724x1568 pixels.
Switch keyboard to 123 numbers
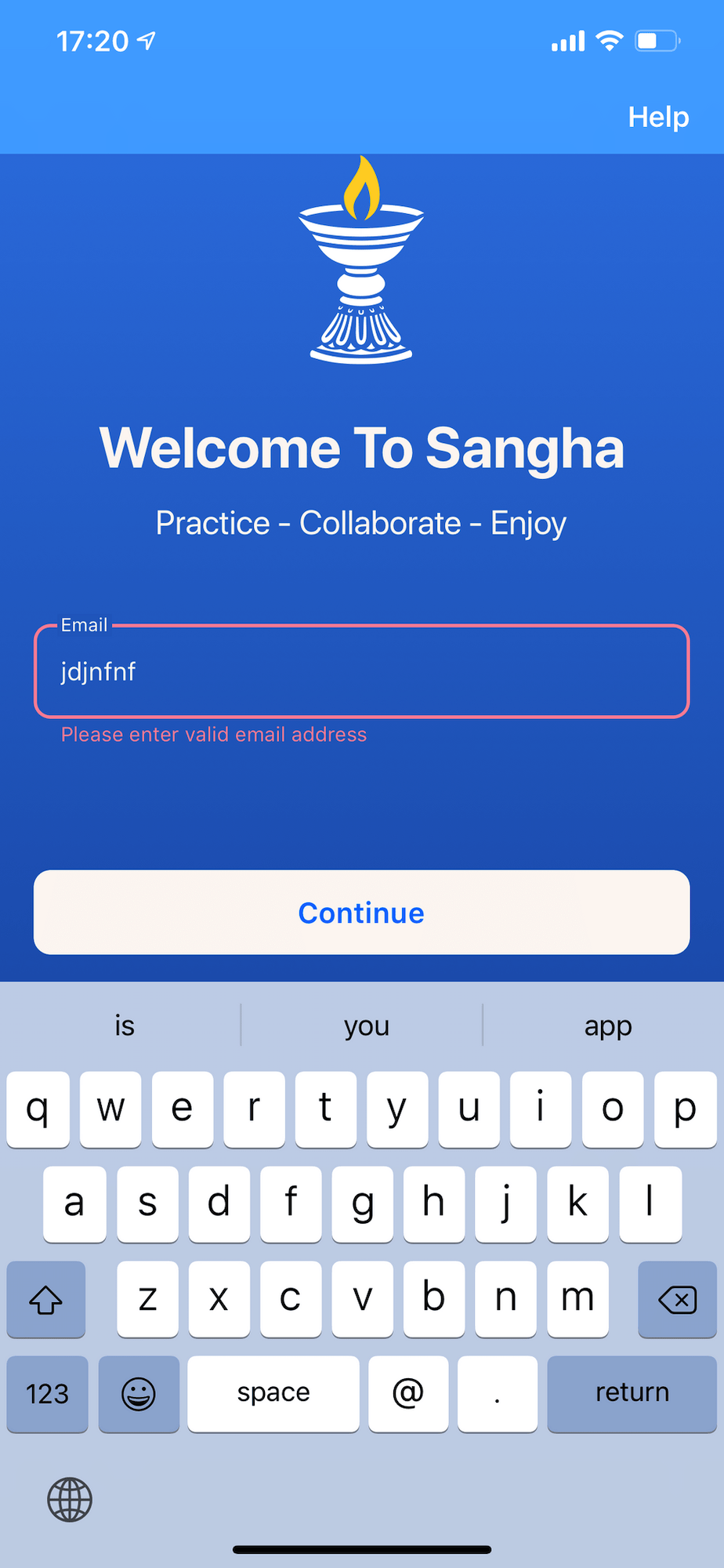47,1393
